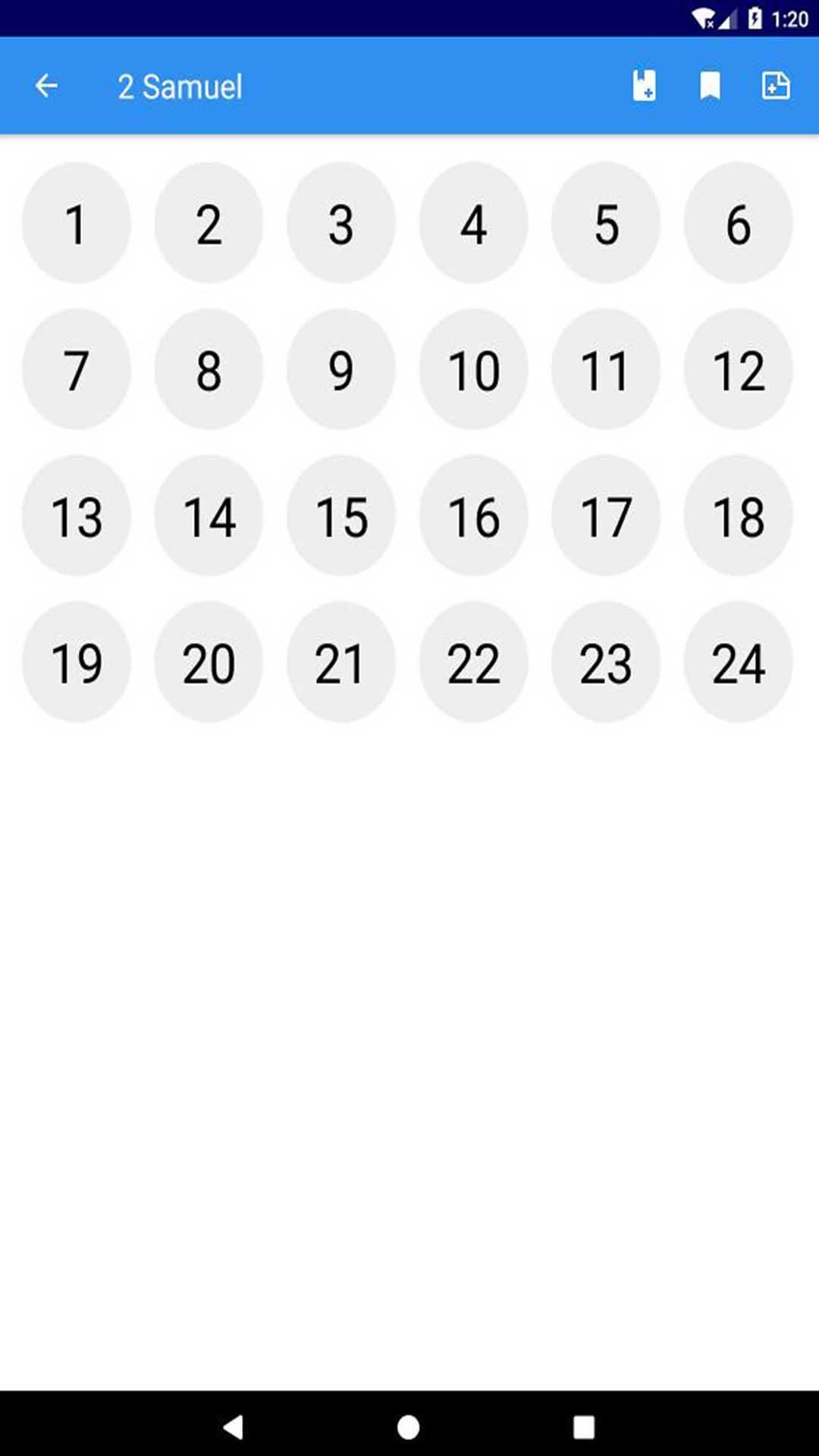Select chapter 21

pyautogui.click(x=341, y=662)
